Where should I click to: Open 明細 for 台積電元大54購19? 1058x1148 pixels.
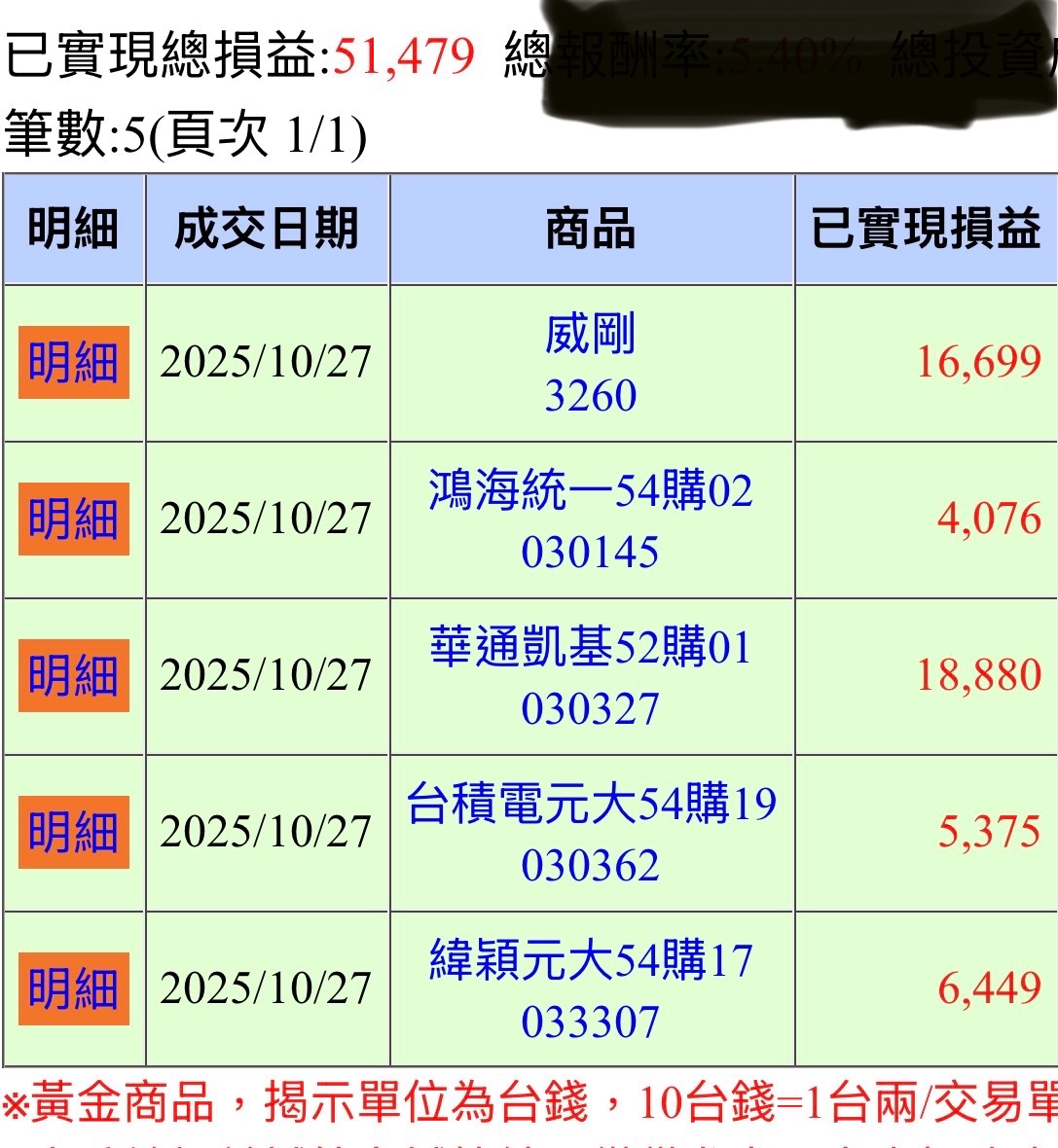point(73,832)
